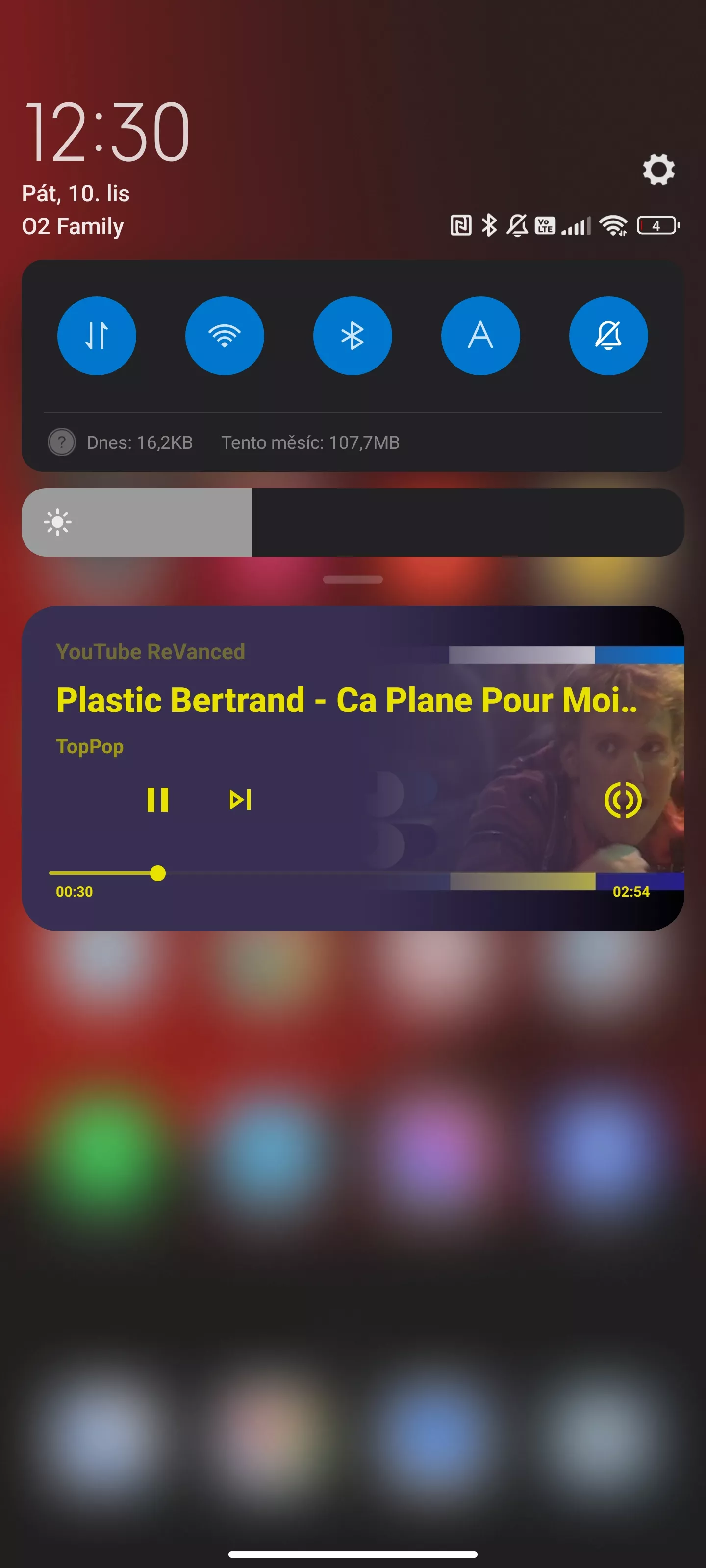Toggle the auto-brightness A tile
Screen dimensions: 706x1568
(480, 336)
